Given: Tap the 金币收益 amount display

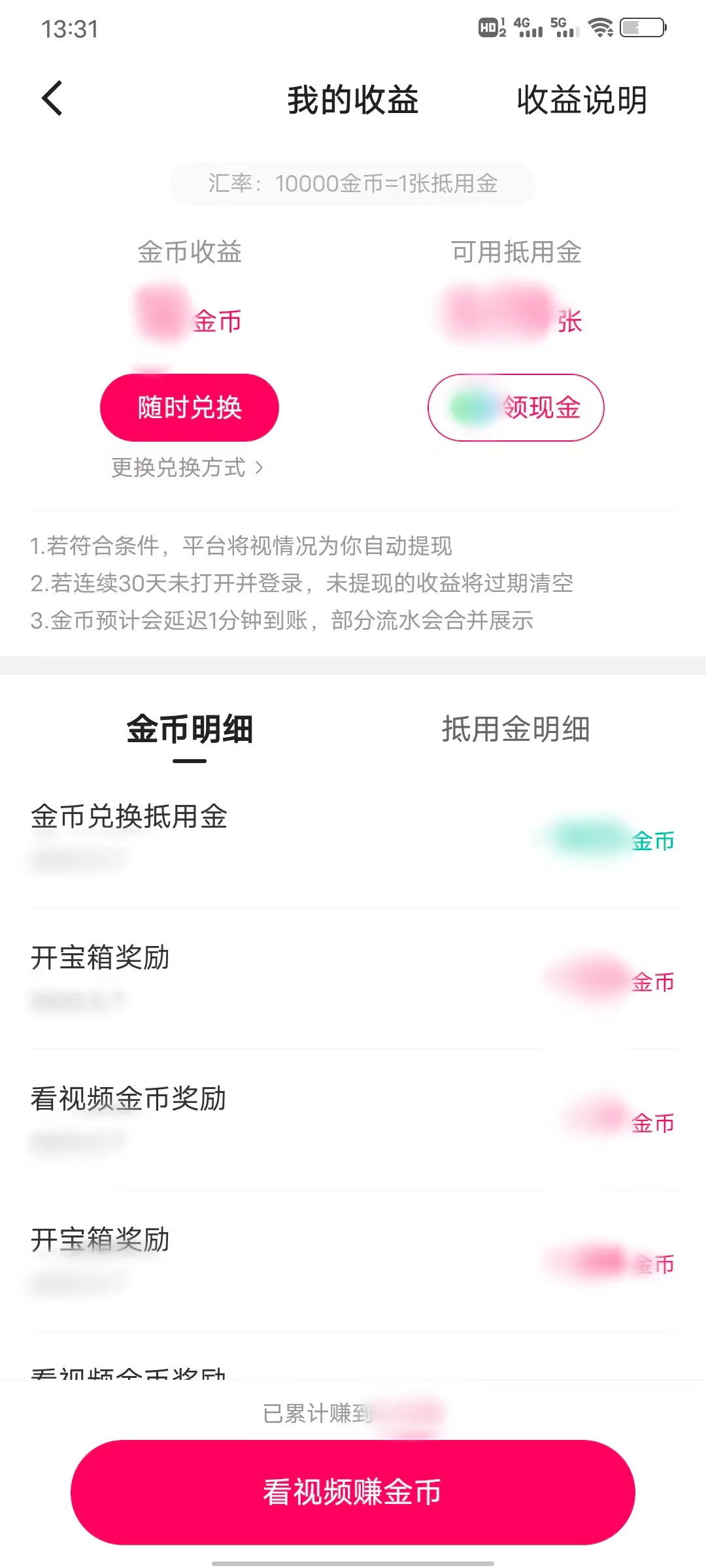Looking at the screenshot, I should point(189,319).
